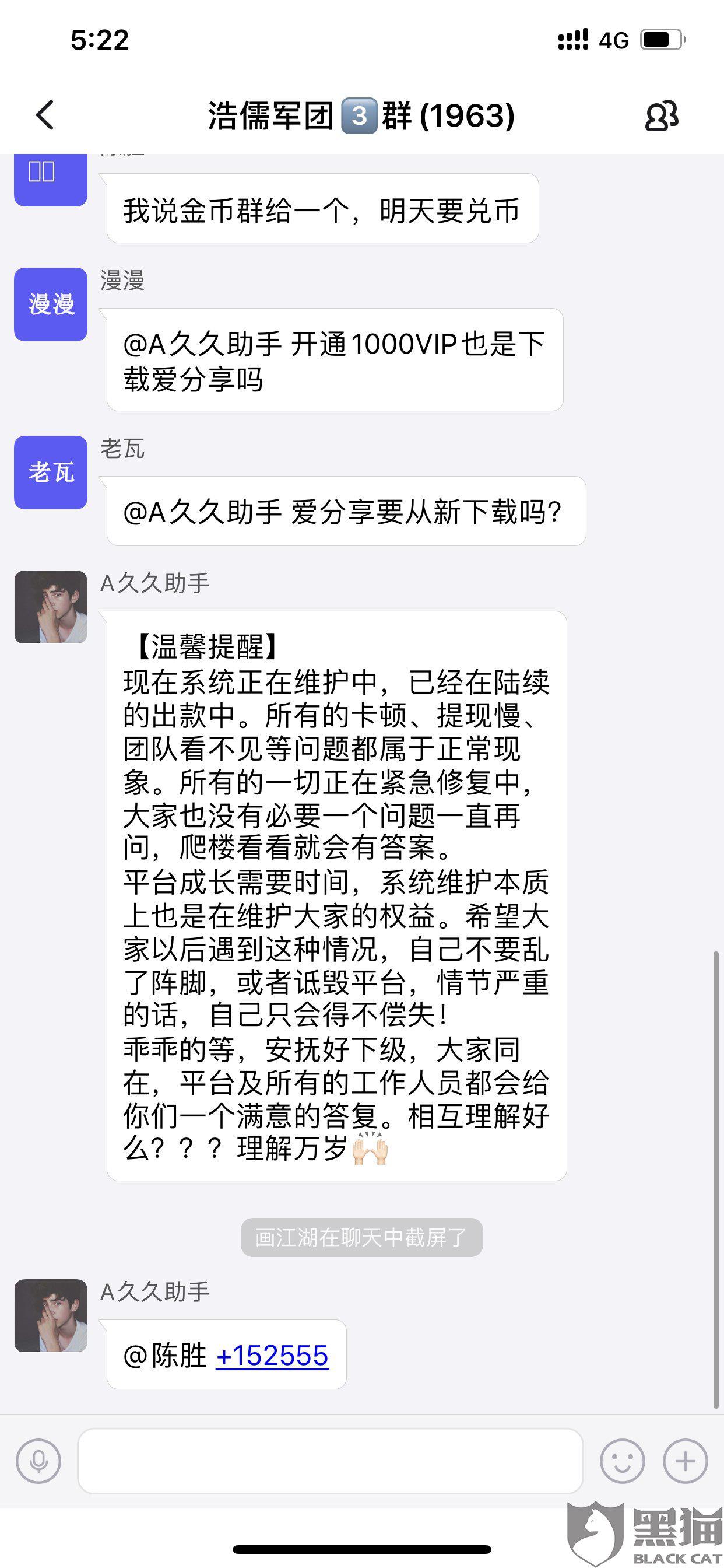Open A久久助手's profile avatar
Image resolution: width=724 pixels, height=1568 pixels.
coord(52,605)
